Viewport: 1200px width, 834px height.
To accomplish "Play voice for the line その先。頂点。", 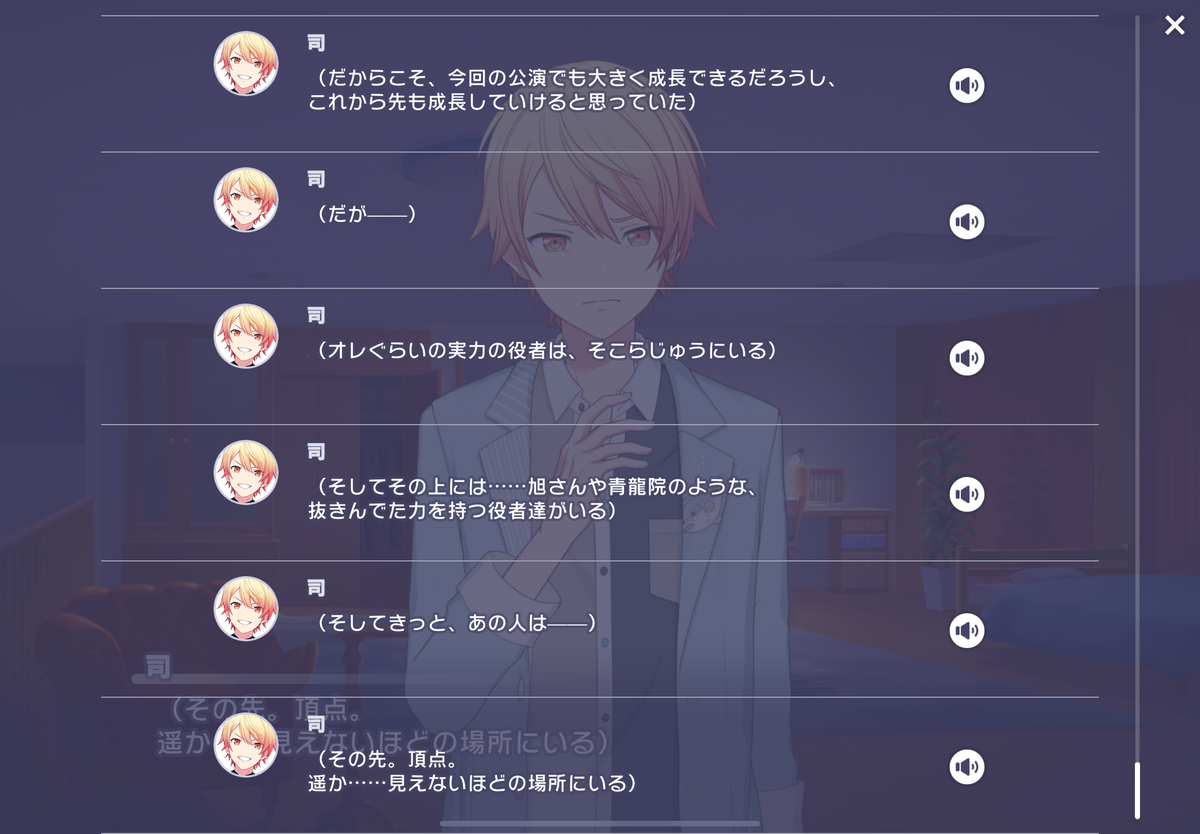I will 966,767.
